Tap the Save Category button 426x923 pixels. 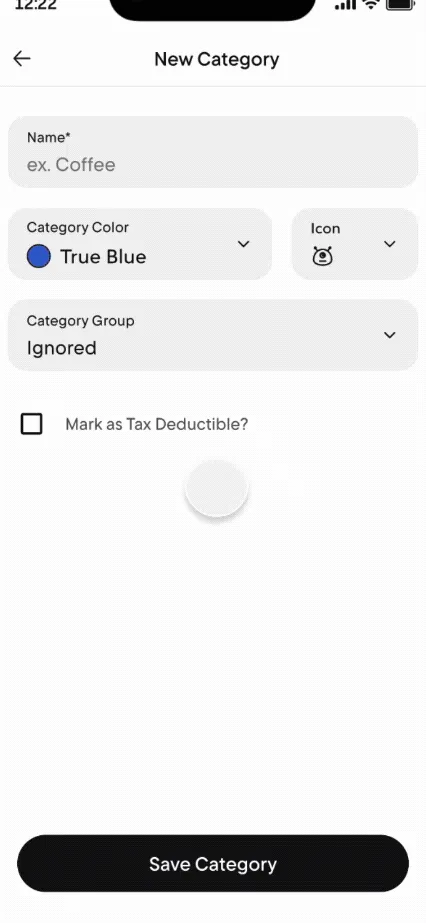[x=213, y=864]
